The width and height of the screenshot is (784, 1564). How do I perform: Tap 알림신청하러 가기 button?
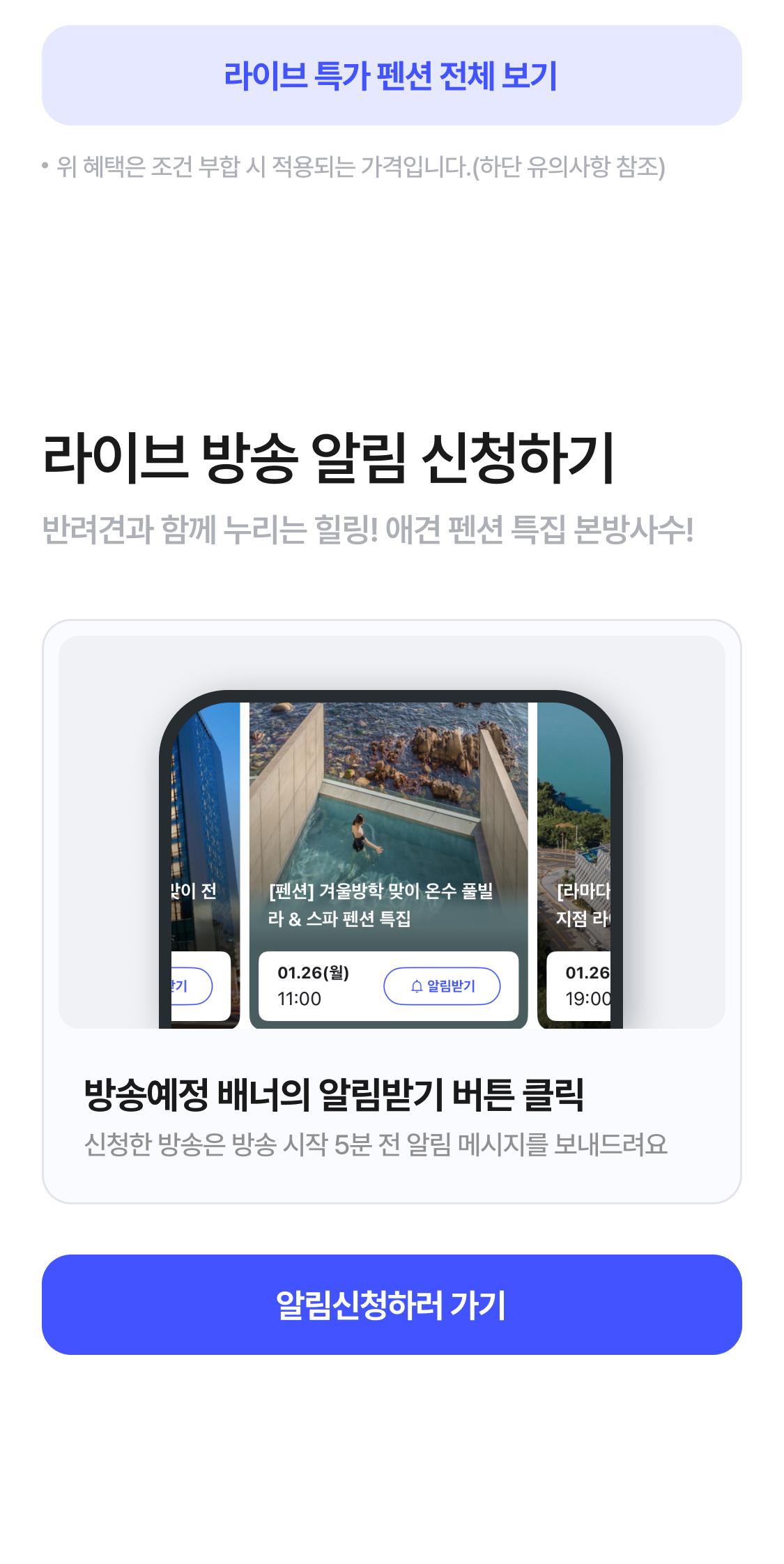(x=392, y=1304)
